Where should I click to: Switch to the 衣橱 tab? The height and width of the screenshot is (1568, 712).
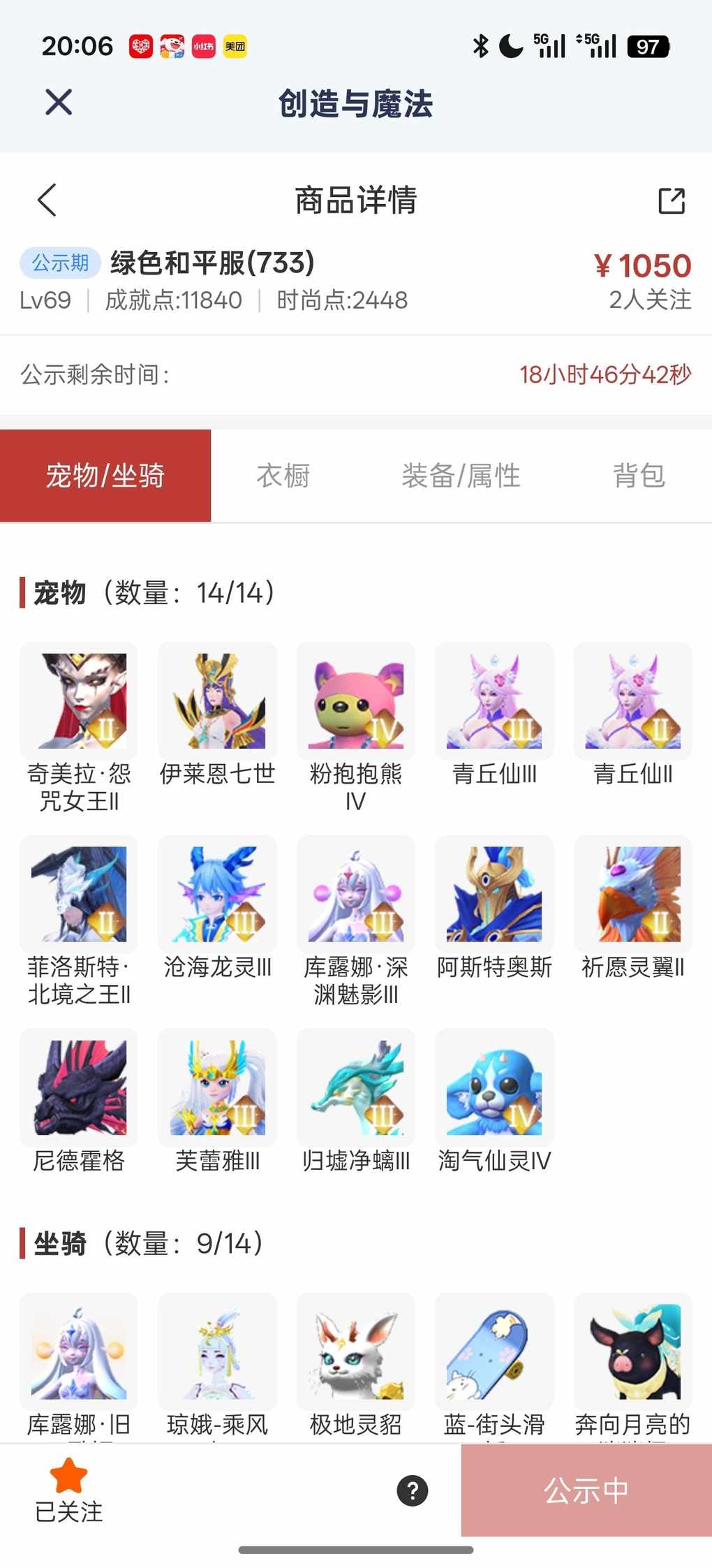click(x=283, y=476)
